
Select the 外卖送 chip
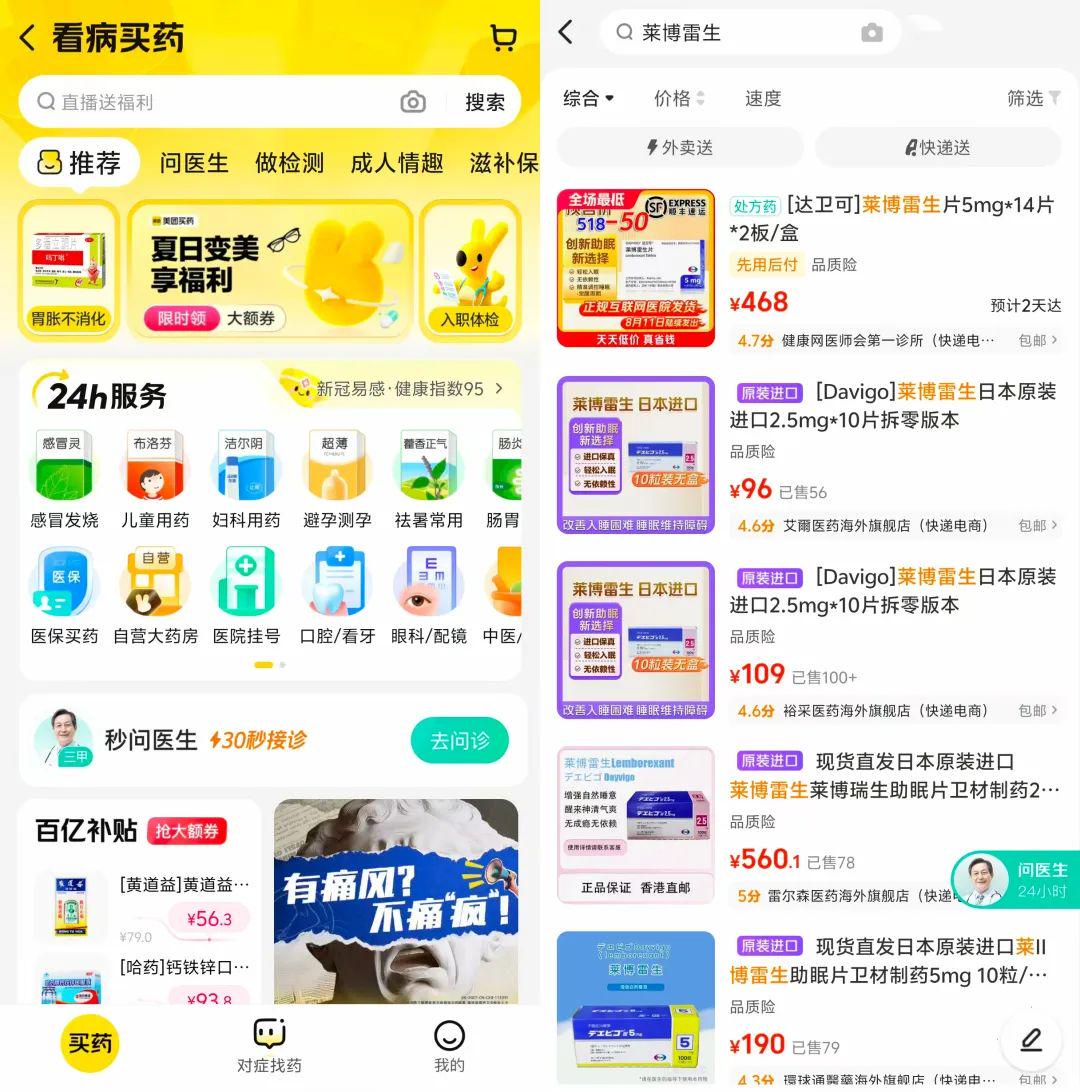pos(680,148)
